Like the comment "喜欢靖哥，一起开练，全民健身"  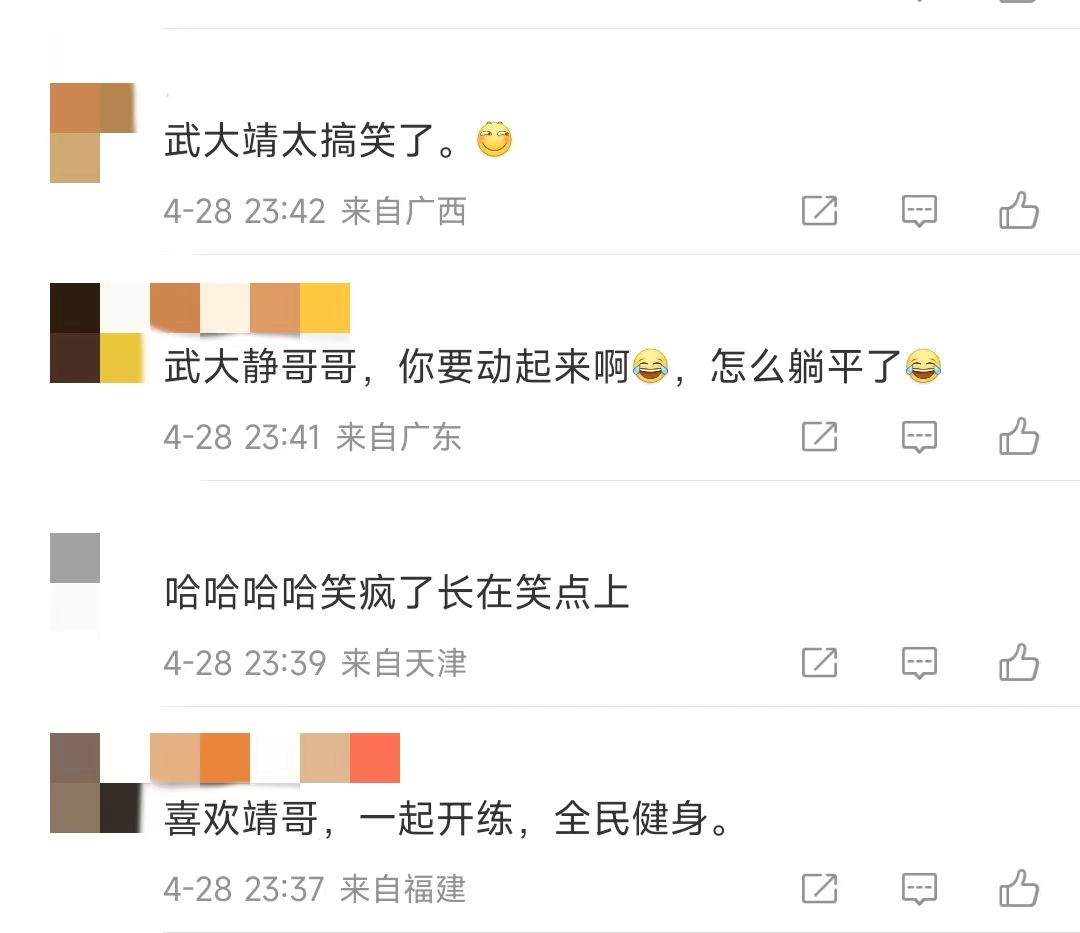(1019, 888)
